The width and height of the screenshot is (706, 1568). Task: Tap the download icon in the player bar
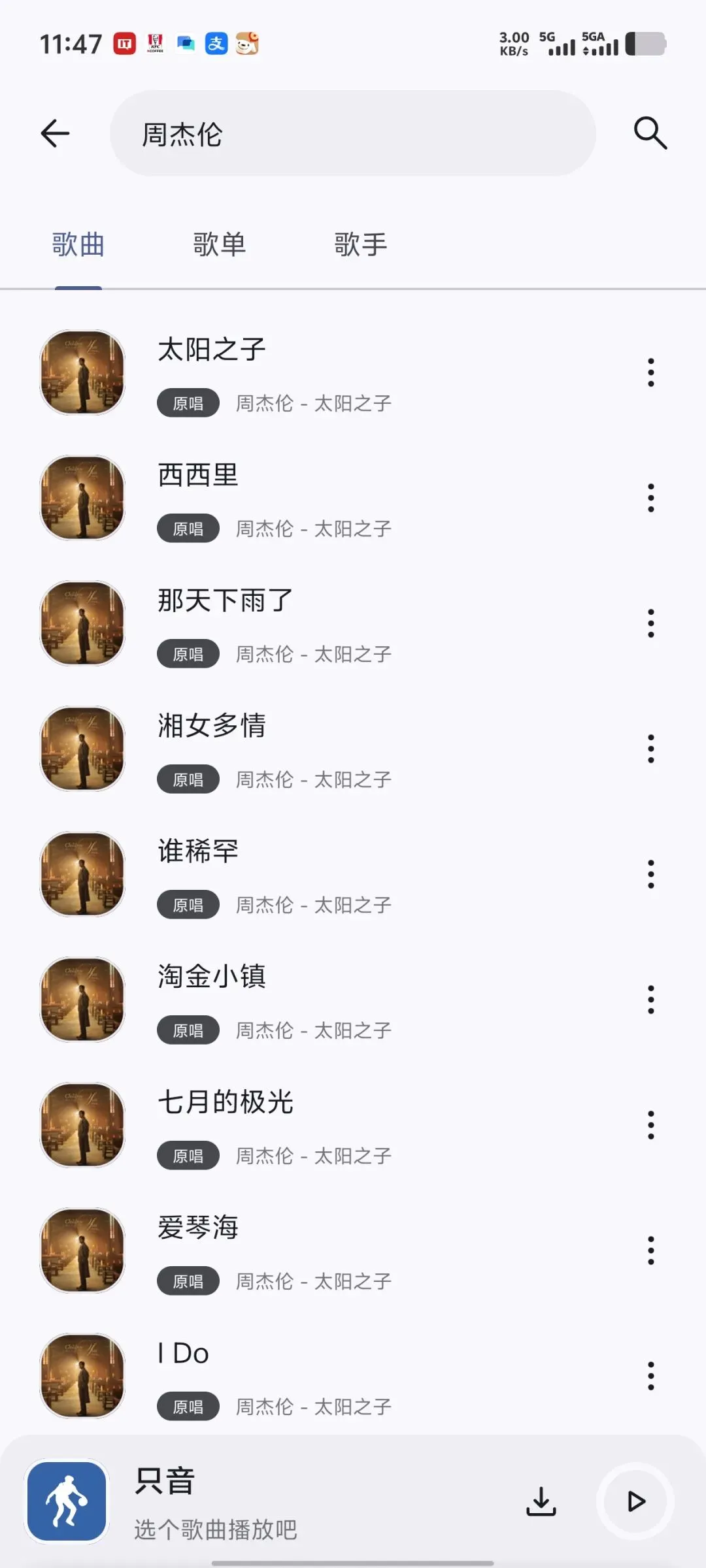(x=541, y=1501)
